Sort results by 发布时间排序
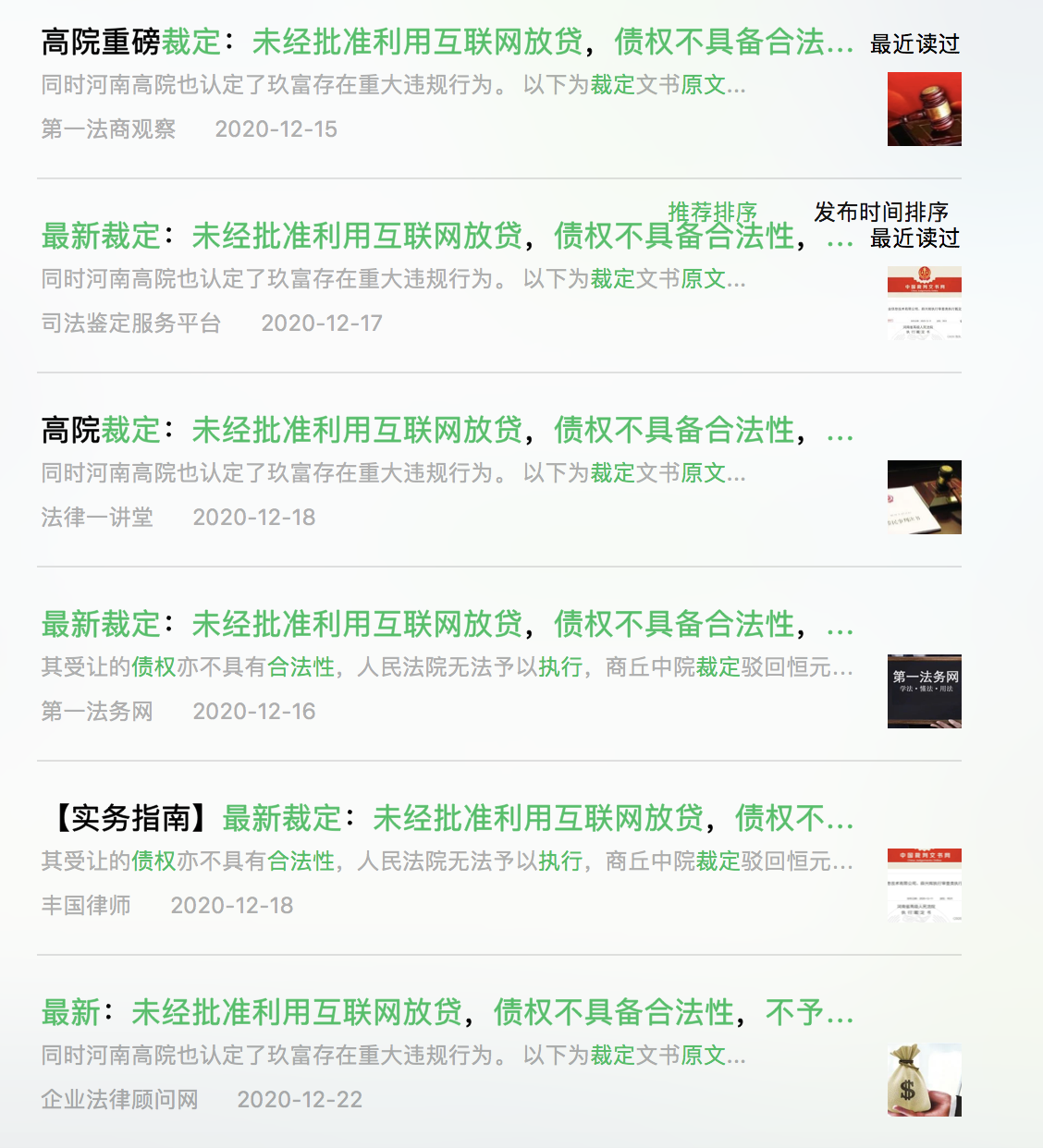Screen dimensions: 1043x1148 881,212
